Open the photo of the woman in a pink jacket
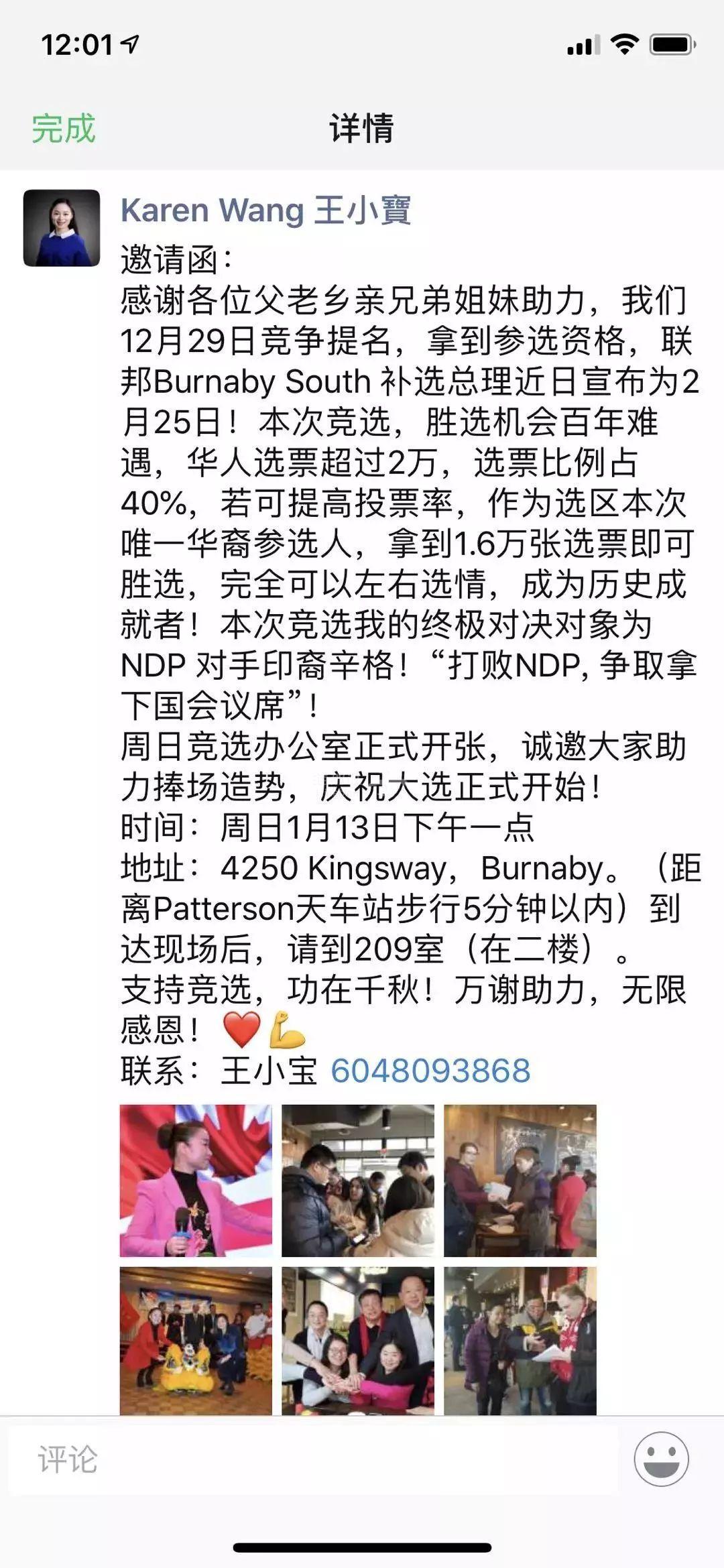This screenshot has height=1568, width=724. [196, 1180]
